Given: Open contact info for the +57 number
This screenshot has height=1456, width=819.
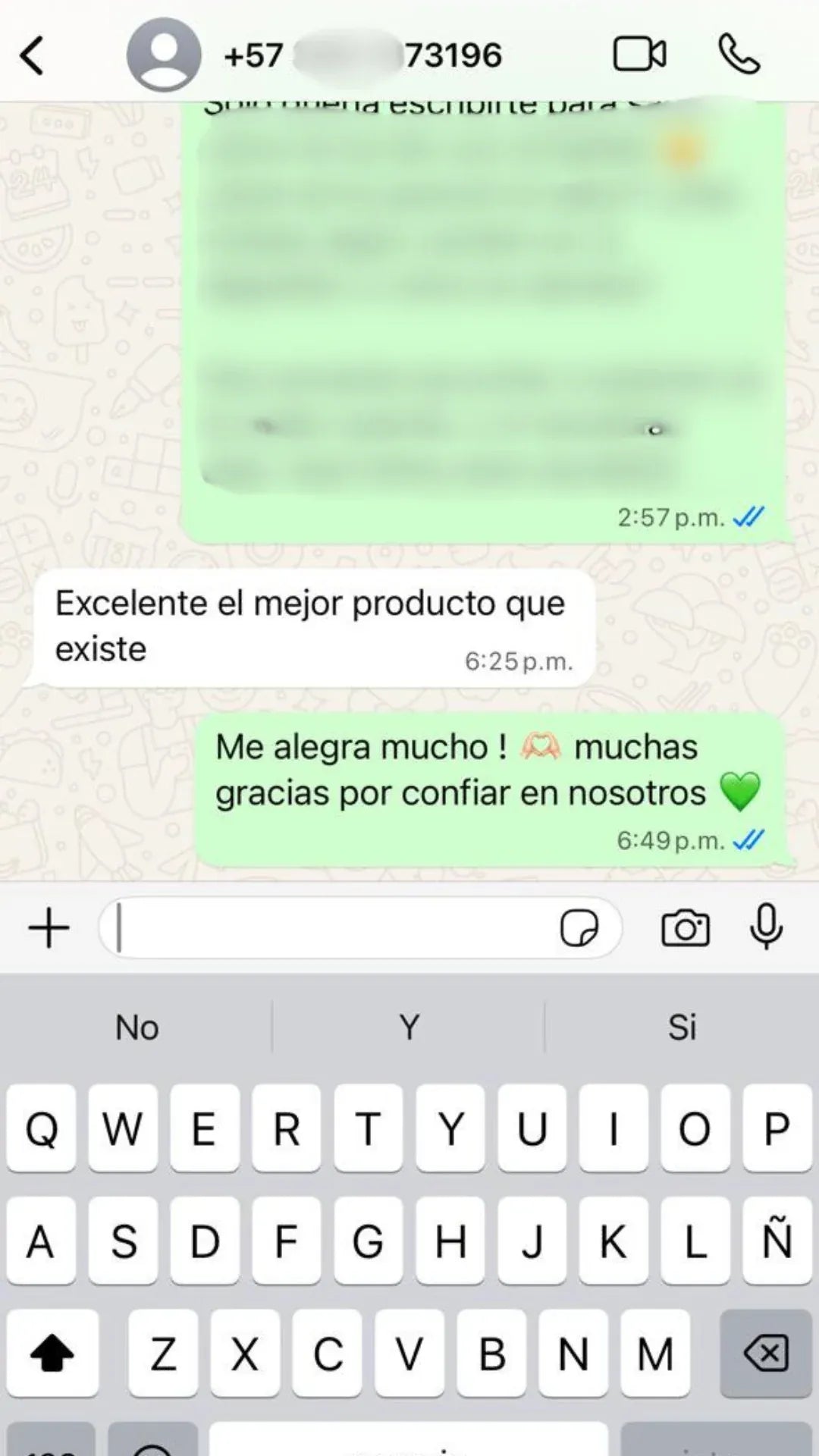Looking at the screenshot, I should 362,55.
